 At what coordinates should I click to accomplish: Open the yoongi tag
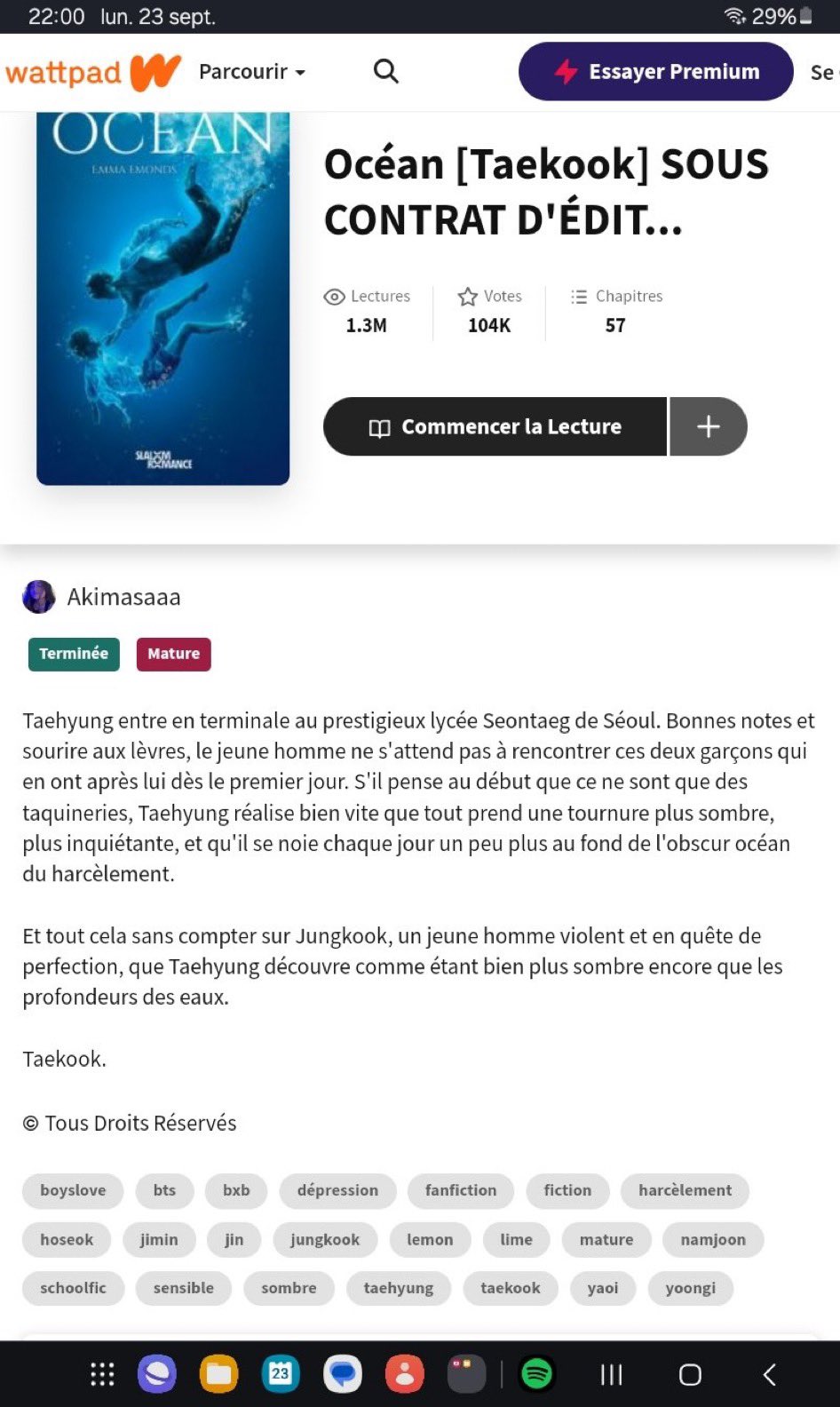690,1288
